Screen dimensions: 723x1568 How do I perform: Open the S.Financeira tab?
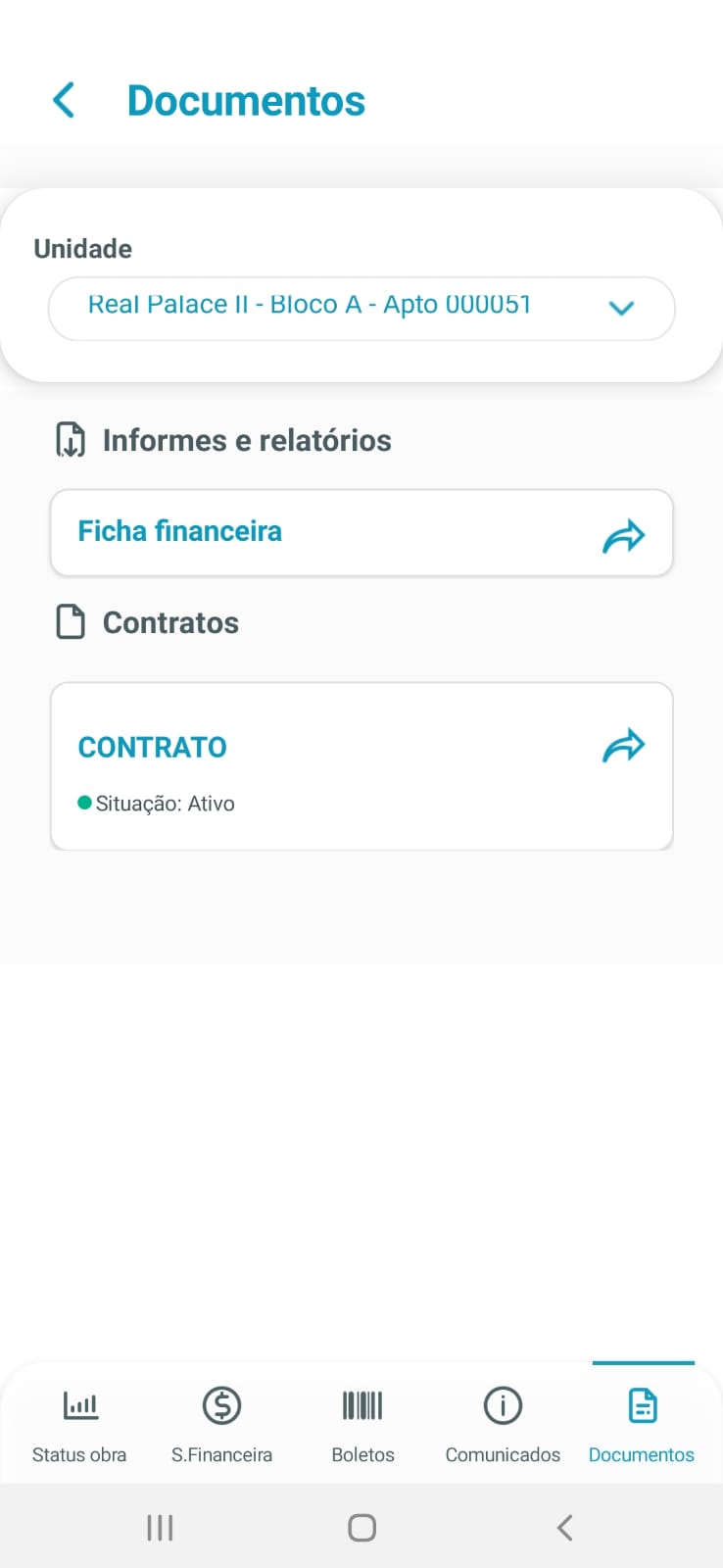(x=221, y=1424)
